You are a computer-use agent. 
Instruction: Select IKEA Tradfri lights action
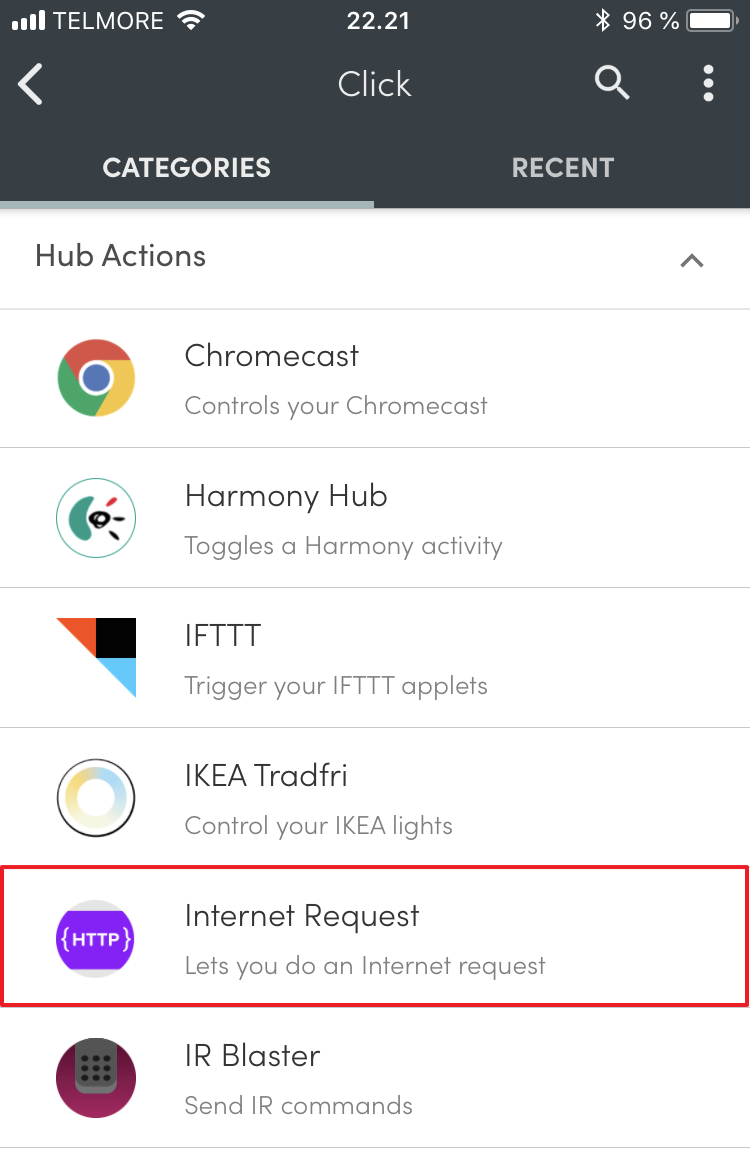click(x=375, y=798)
